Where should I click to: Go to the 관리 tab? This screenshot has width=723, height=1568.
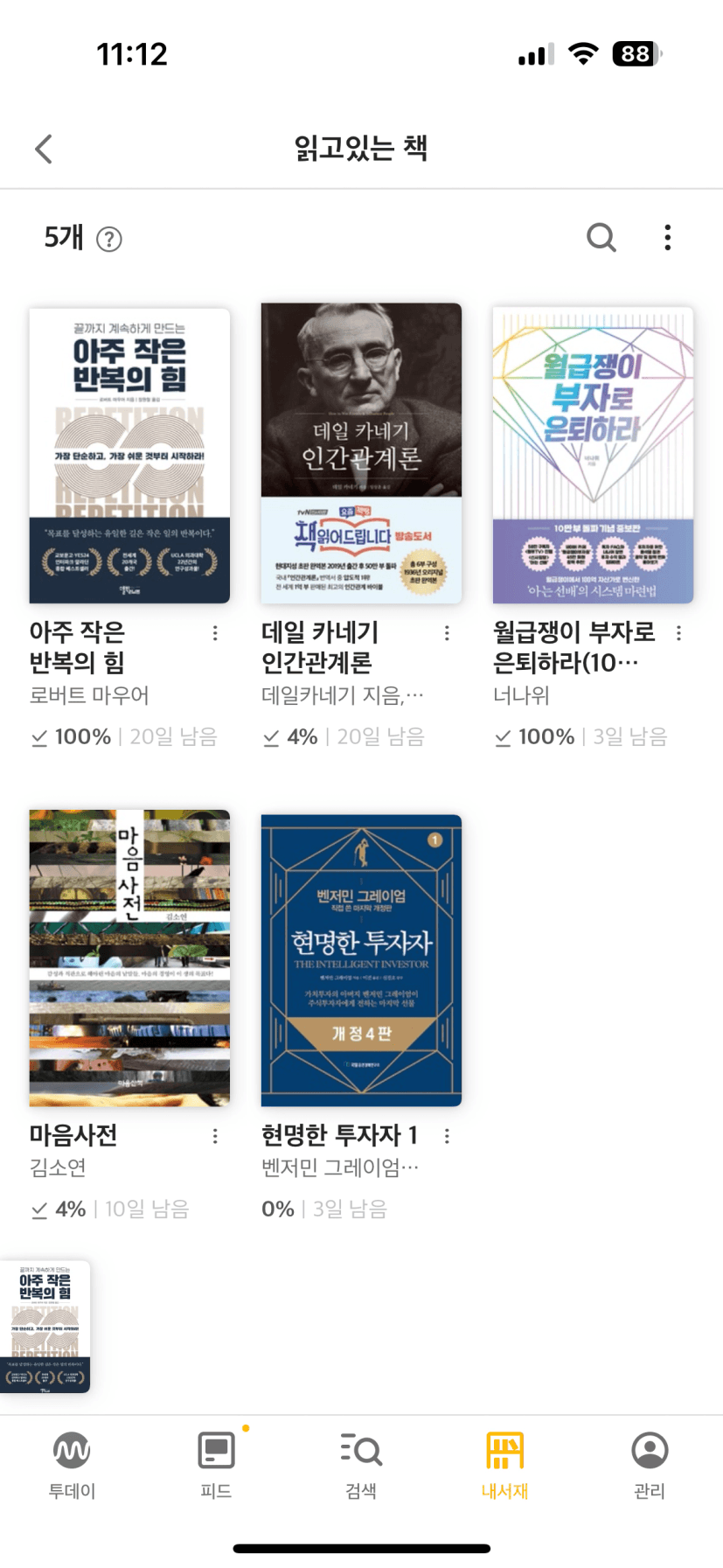point(650,1465)
